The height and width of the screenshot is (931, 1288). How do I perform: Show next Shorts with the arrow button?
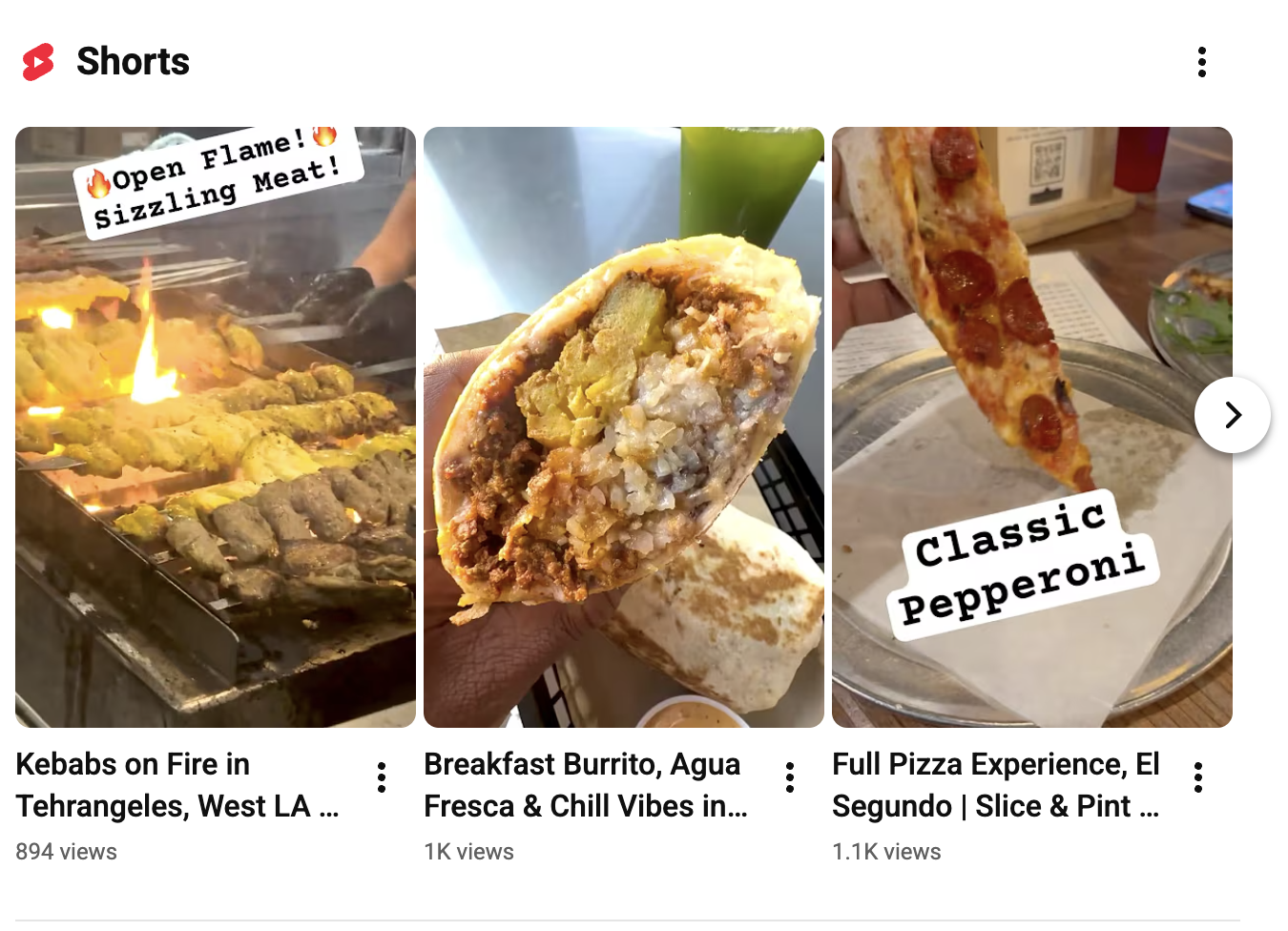coord(1232,415)
